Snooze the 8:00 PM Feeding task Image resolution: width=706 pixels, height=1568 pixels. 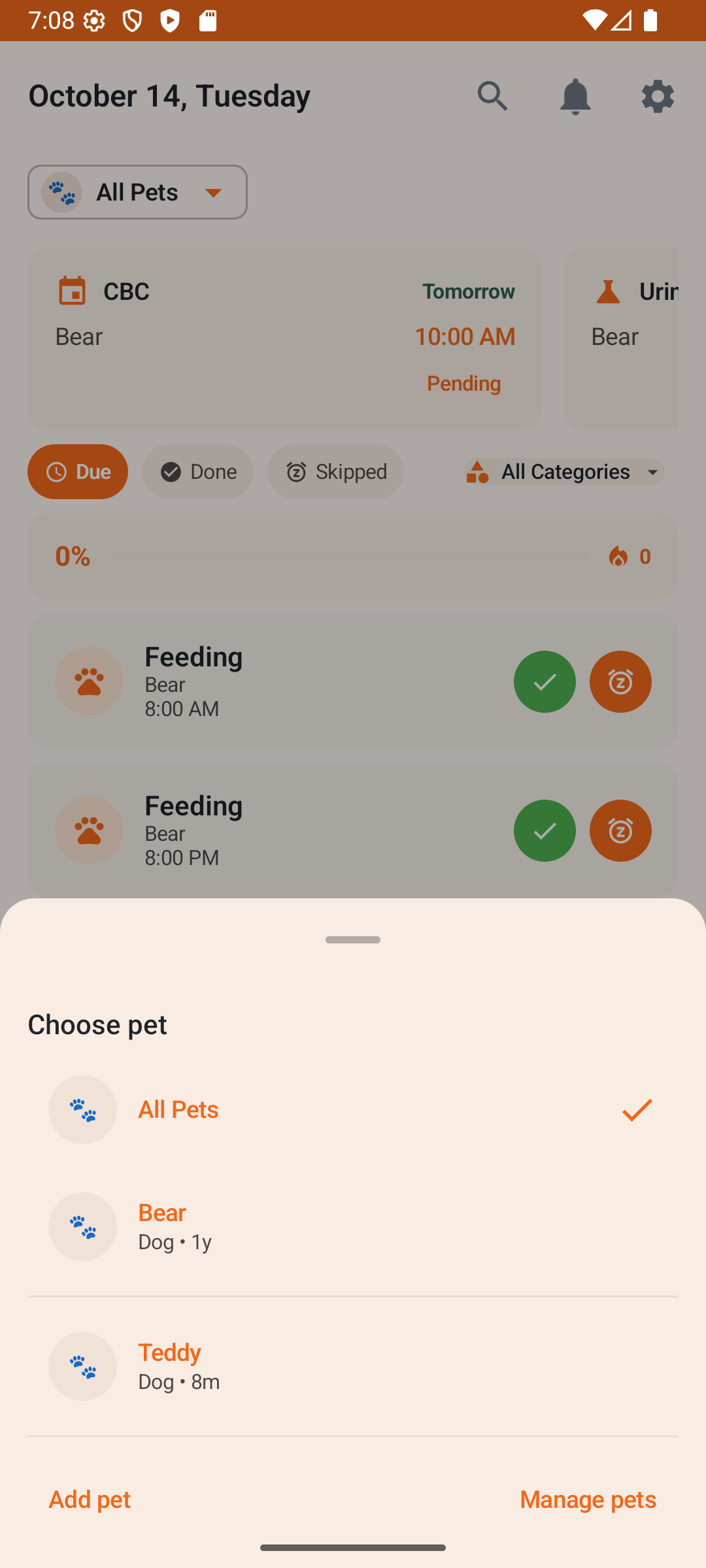pos(620,830)
